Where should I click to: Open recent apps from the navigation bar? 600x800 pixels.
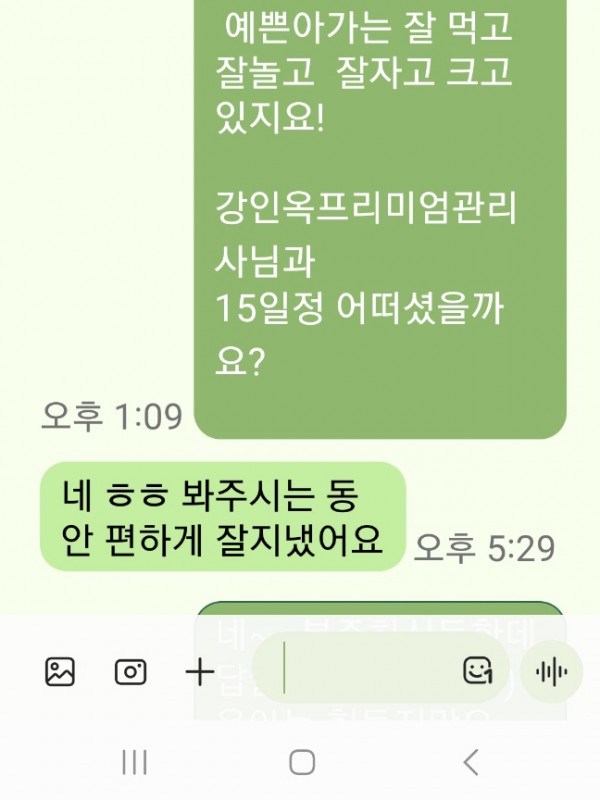[x=135, y=763]
